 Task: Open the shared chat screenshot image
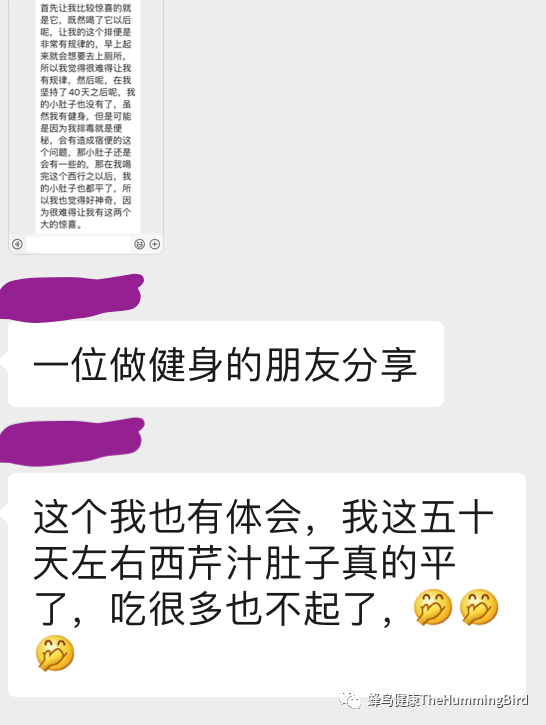point(86,127)
